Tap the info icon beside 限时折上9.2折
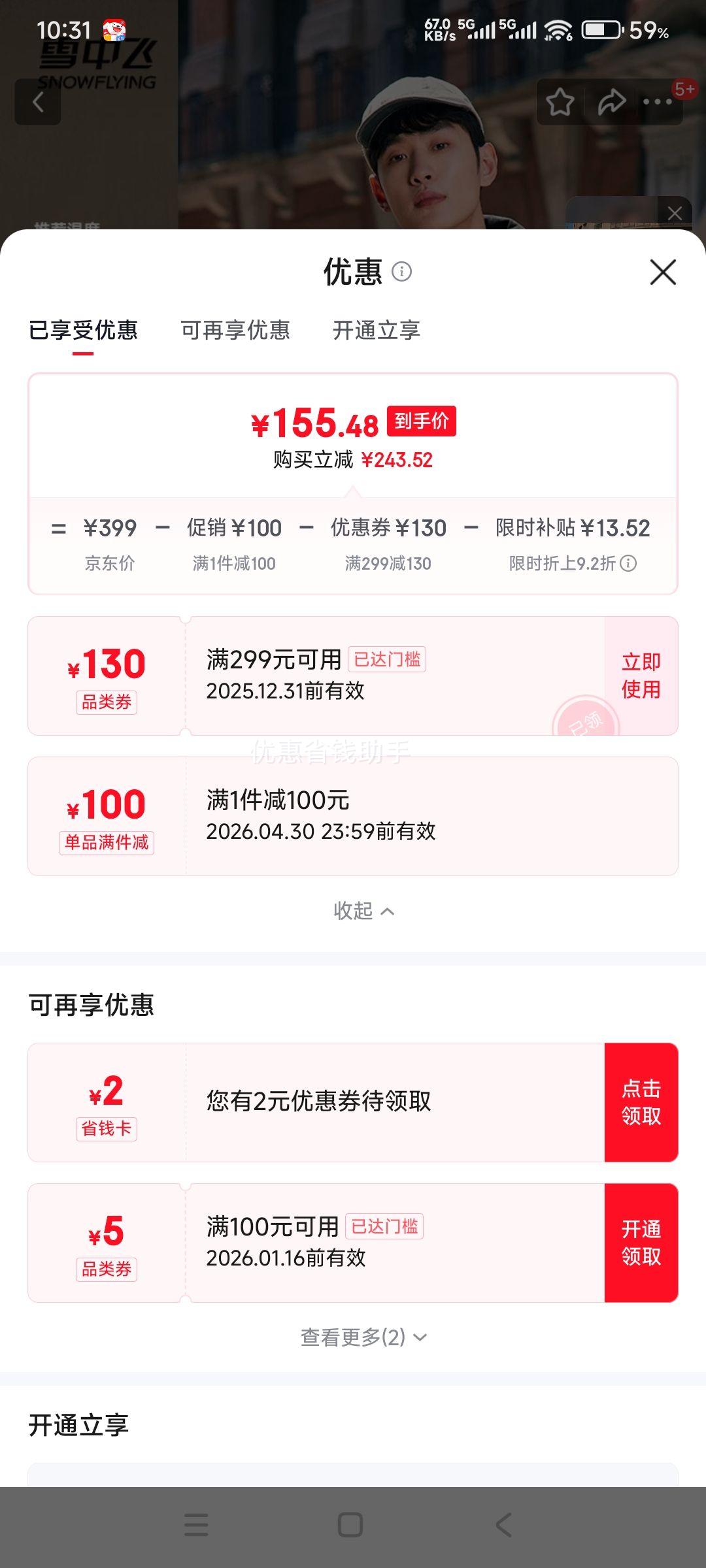 click(630, 563)
